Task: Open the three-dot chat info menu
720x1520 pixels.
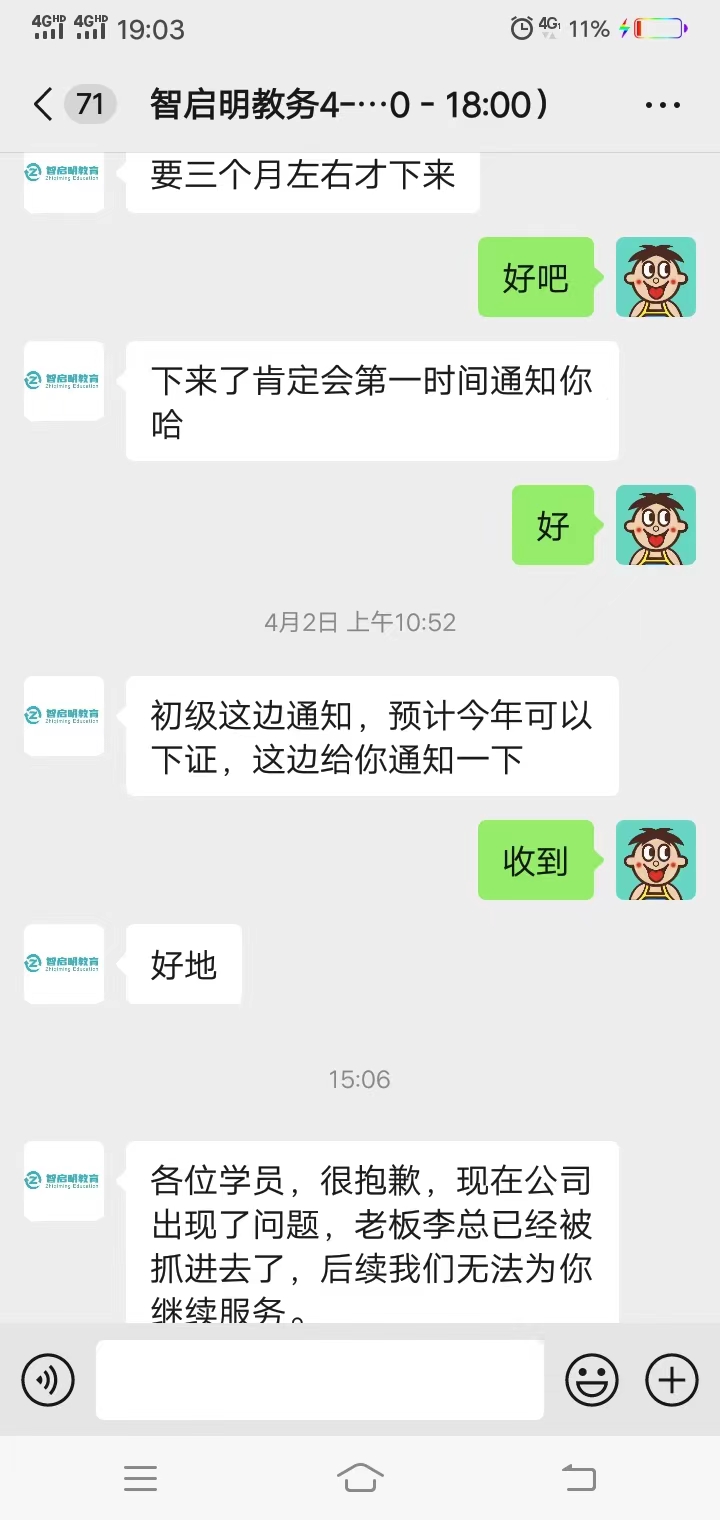Action: [x=662, y=104]
